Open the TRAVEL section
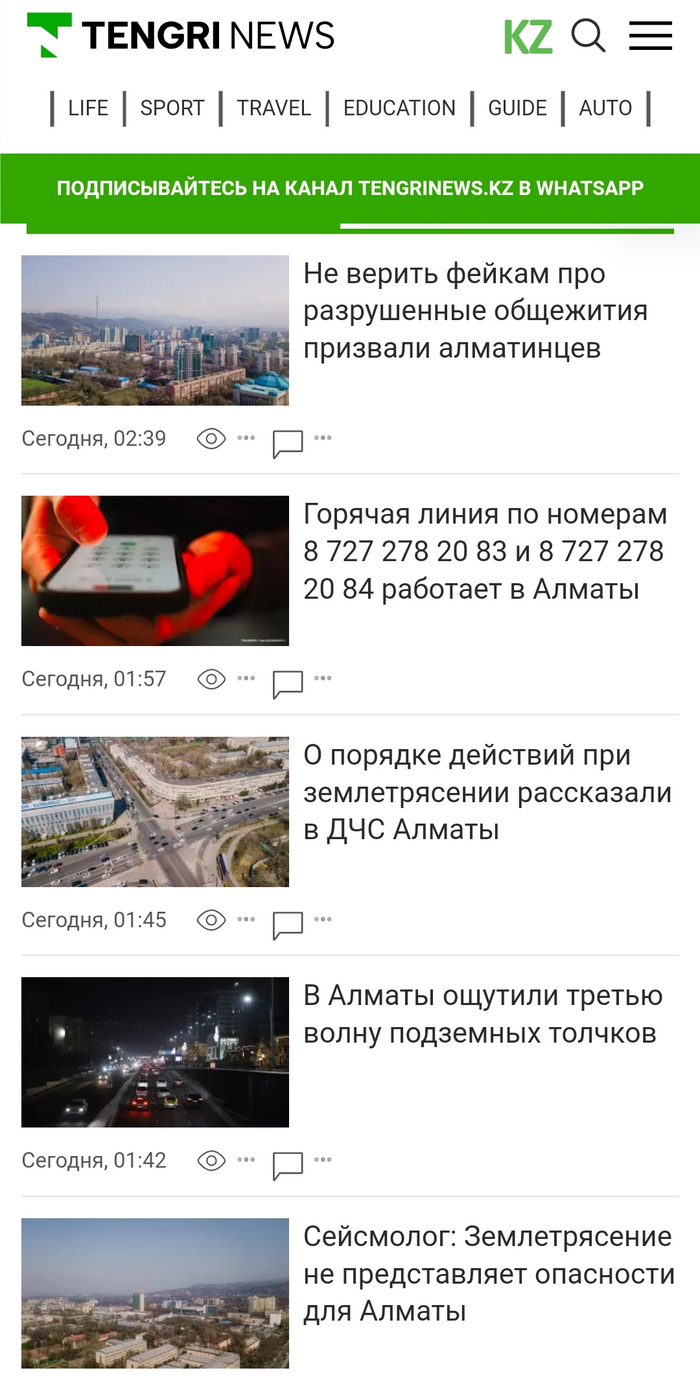This screenshot has height=1388, width=700. pyautogui.click(x=274, y=108)
